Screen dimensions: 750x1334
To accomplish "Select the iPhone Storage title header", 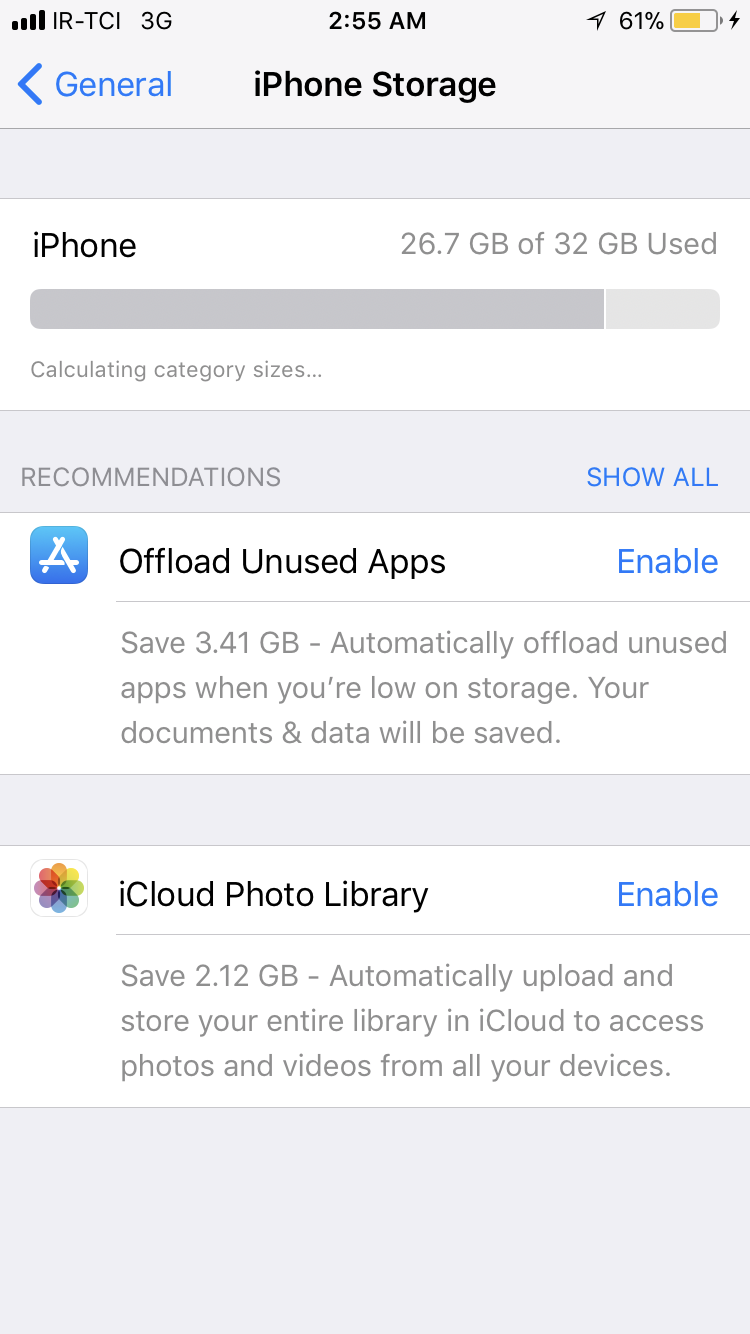I will [x=375, y=85].
